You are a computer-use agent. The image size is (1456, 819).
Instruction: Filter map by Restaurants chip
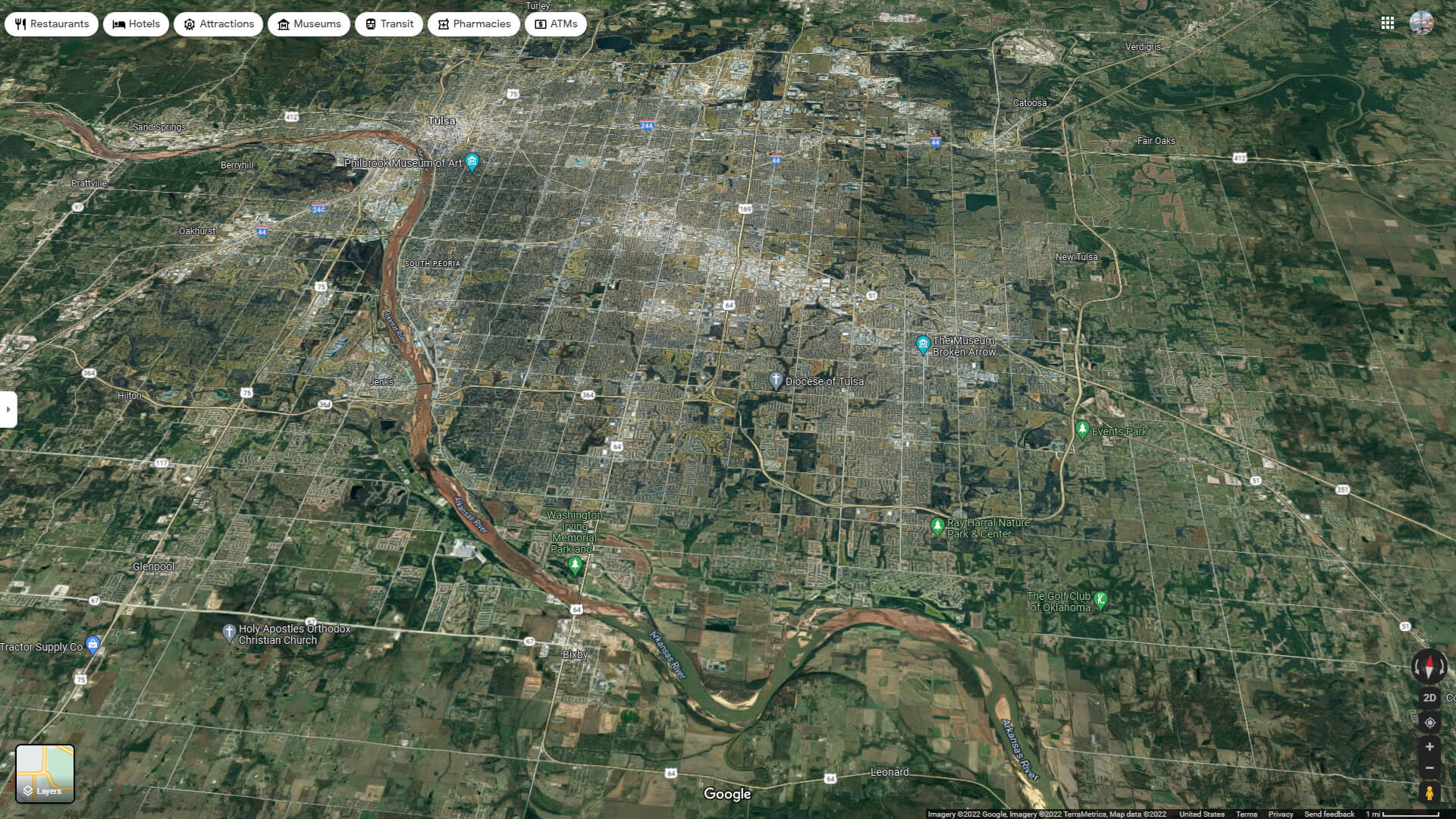click(x=52, y=24)
